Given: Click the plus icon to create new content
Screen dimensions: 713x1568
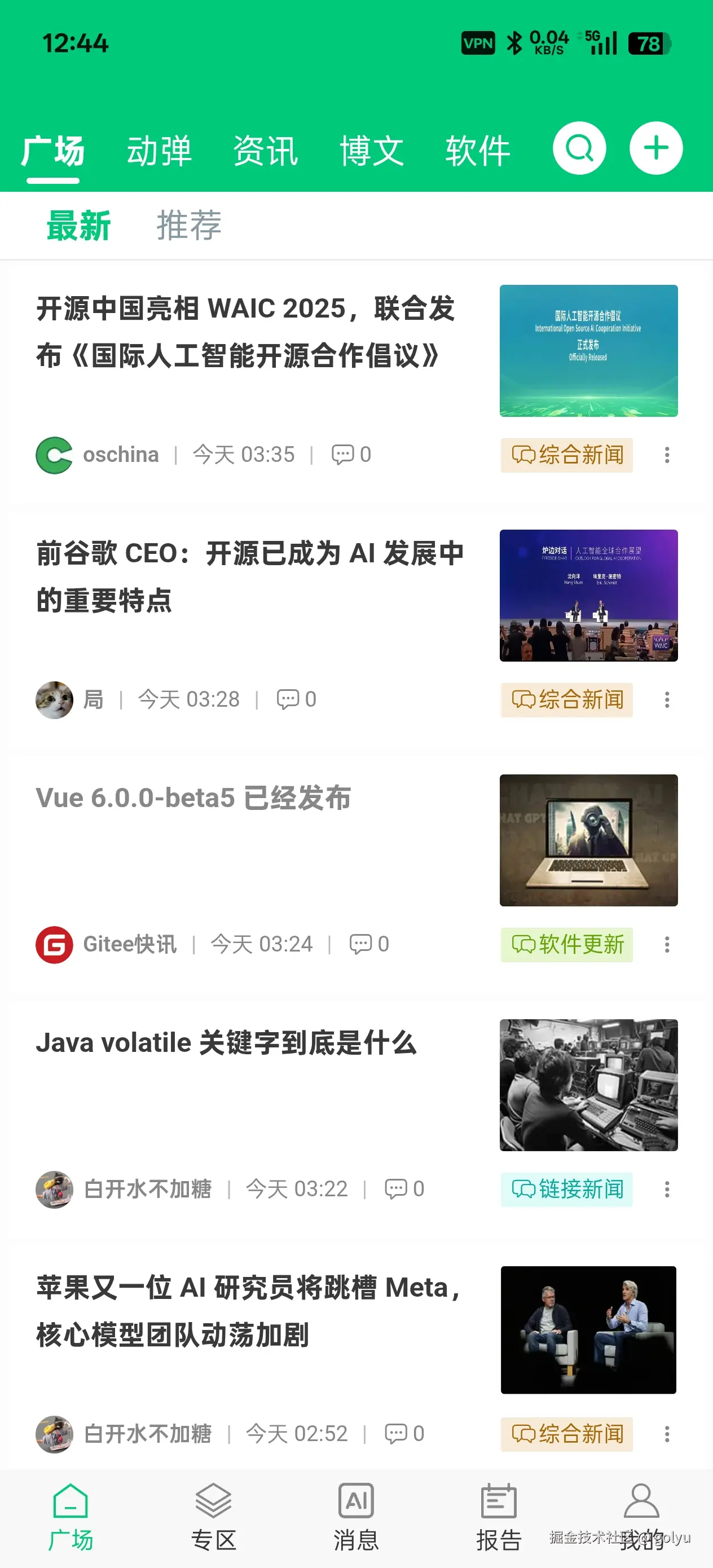Looking at the screenshot, I should [x=656, y=147].
